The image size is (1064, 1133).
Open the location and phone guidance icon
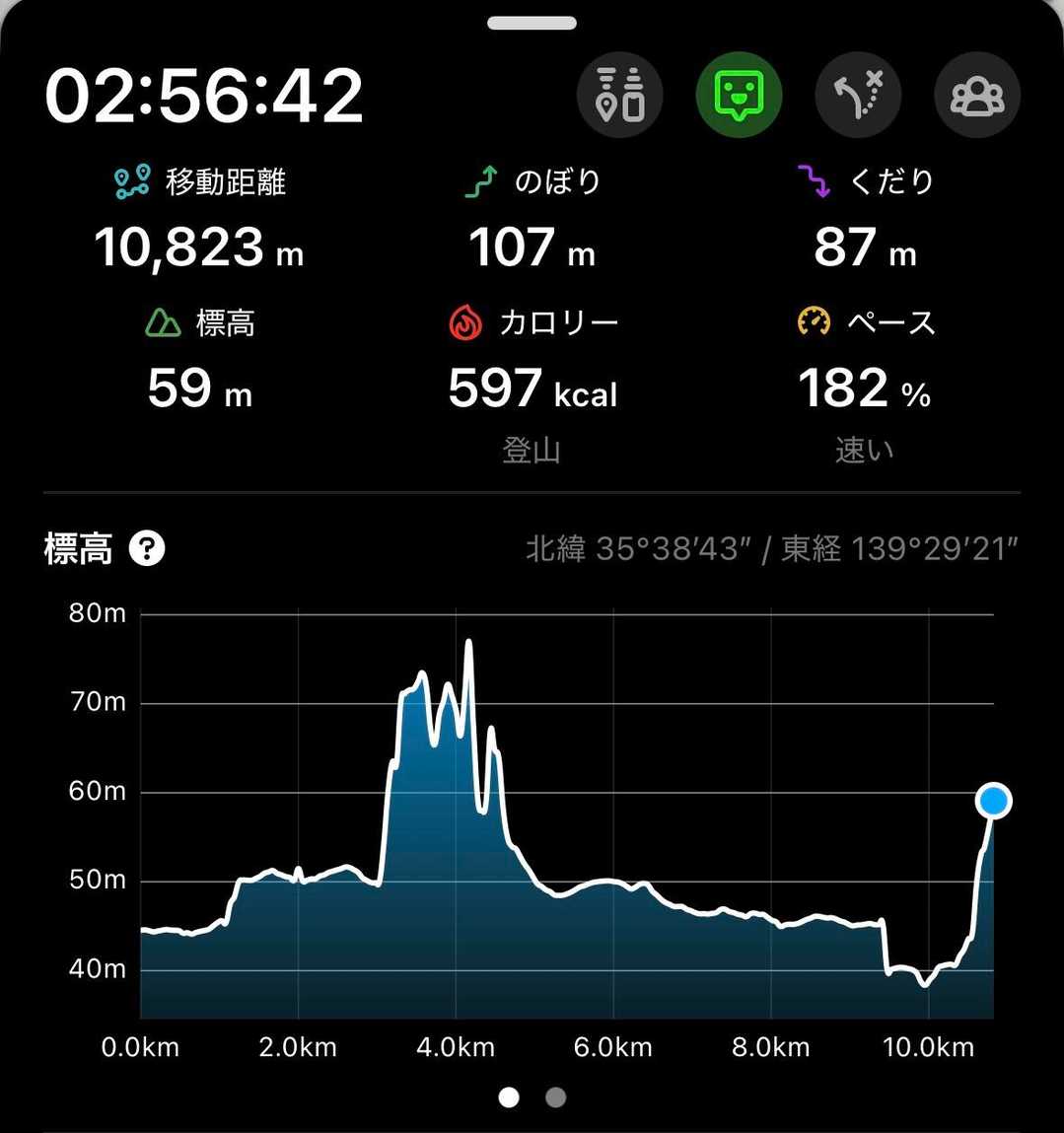coord(620,96)
